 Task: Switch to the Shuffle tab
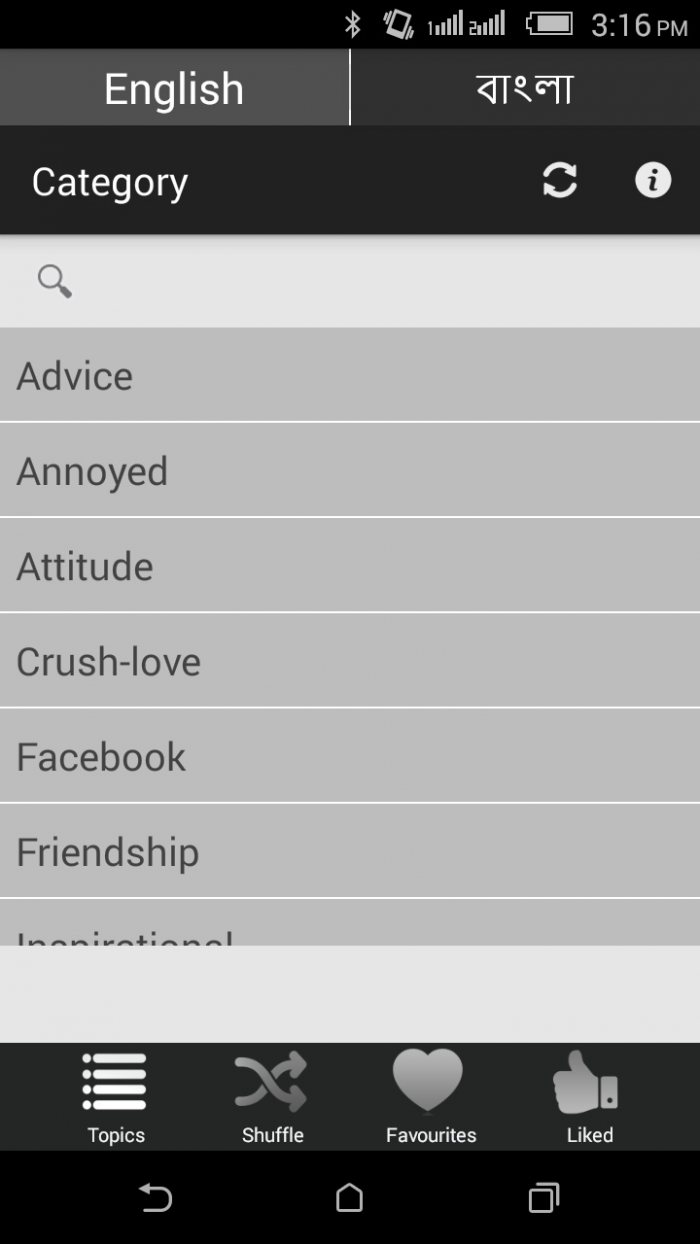click(x=272, y=1097)
